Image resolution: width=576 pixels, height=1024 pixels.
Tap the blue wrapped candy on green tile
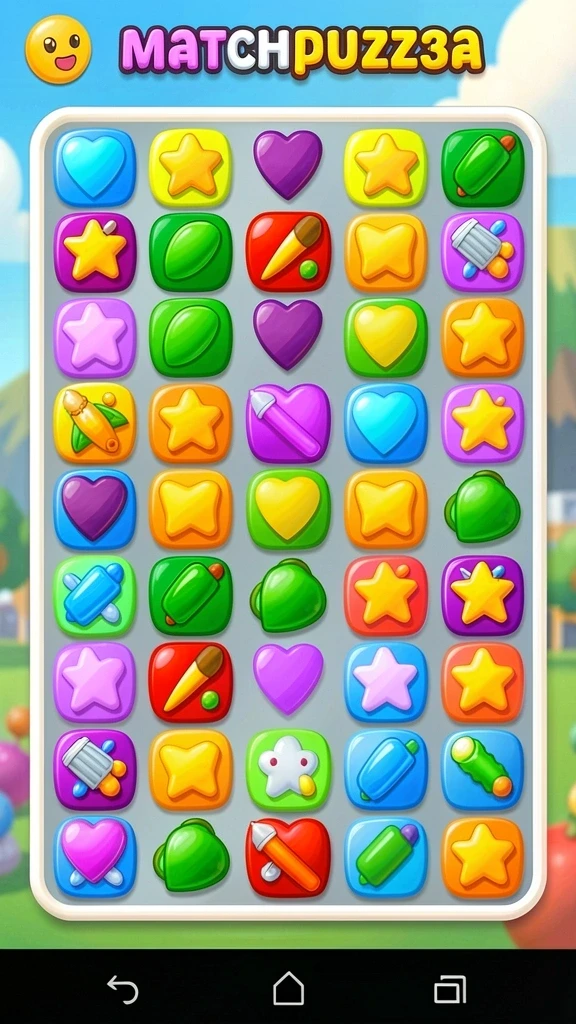(x=95, y=595)
